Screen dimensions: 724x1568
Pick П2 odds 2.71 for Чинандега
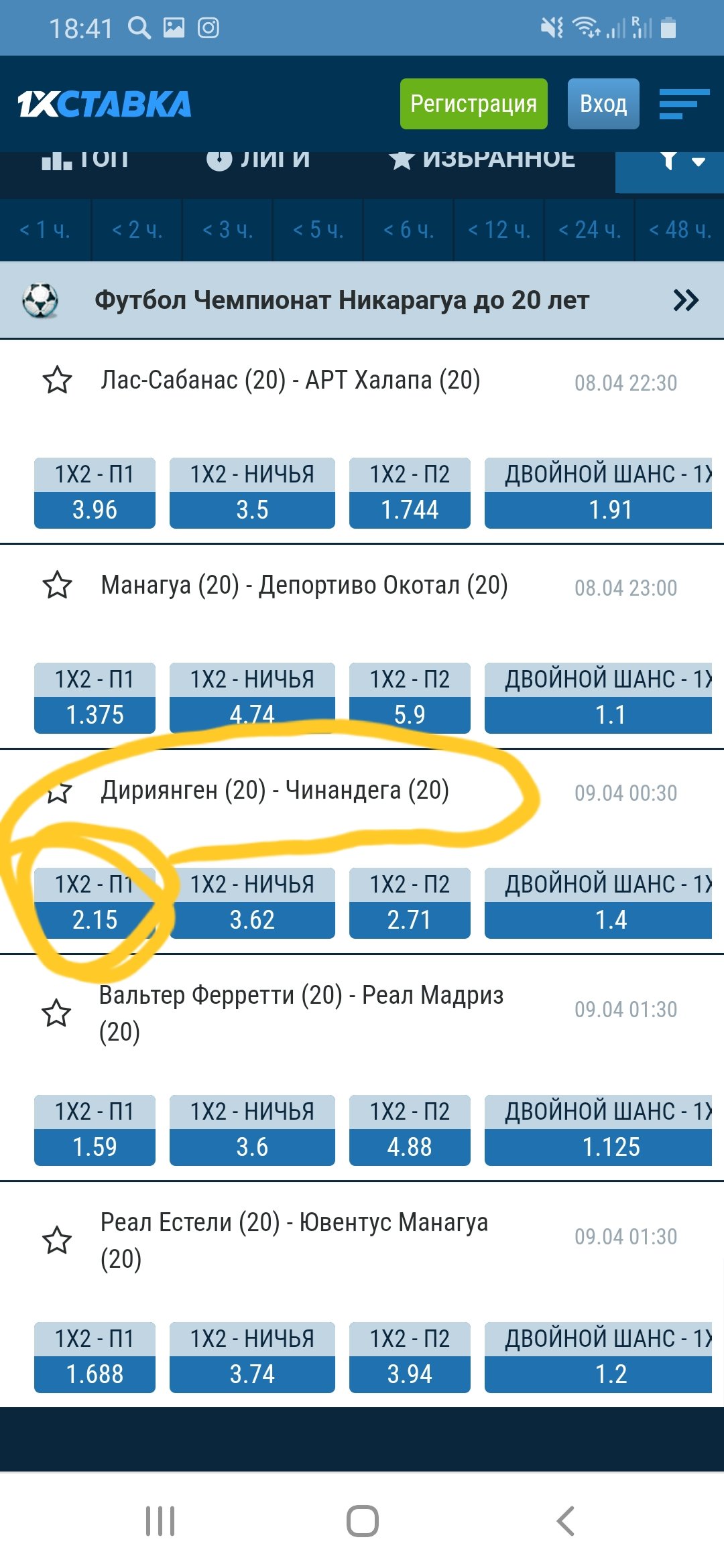[409, 919]
